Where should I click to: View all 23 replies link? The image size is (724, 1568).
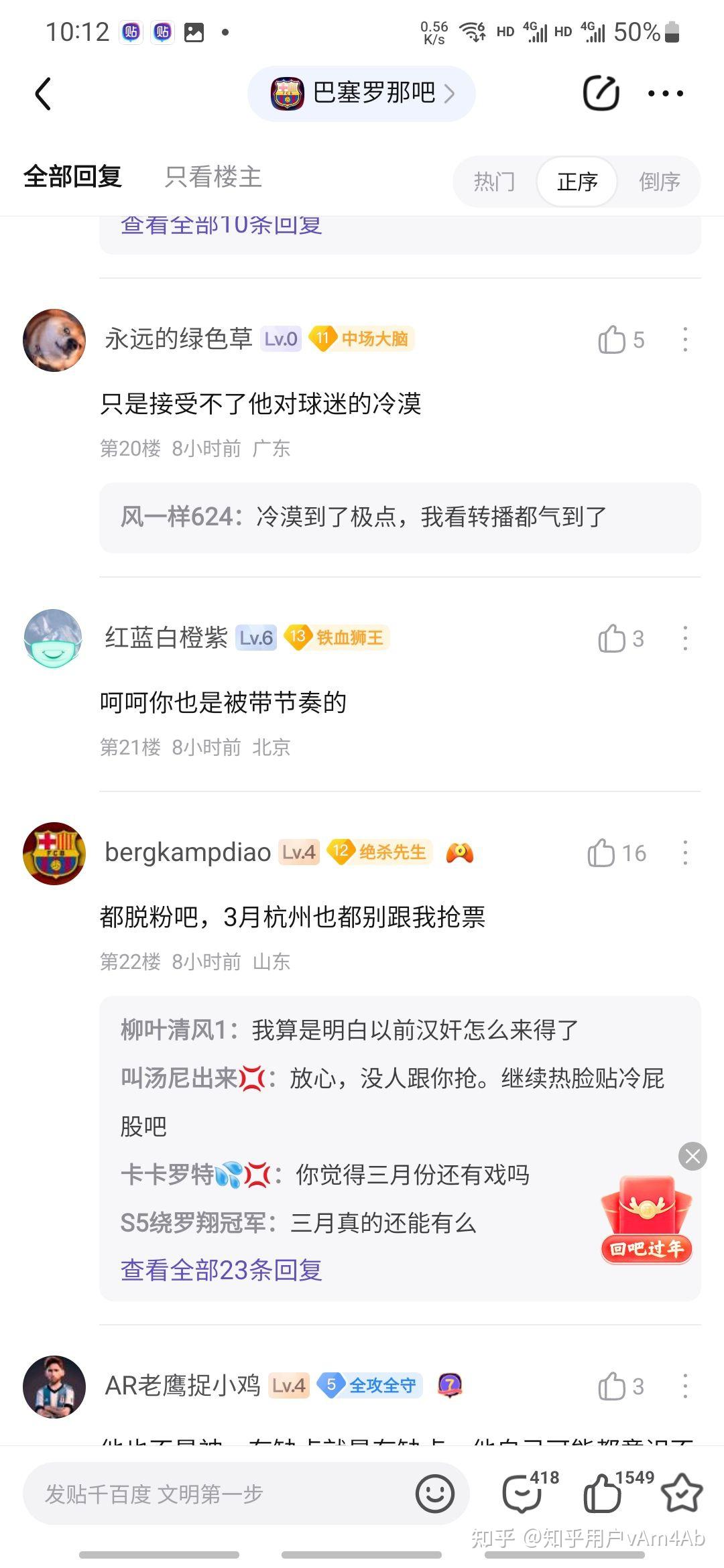[x=221, y=1270]
